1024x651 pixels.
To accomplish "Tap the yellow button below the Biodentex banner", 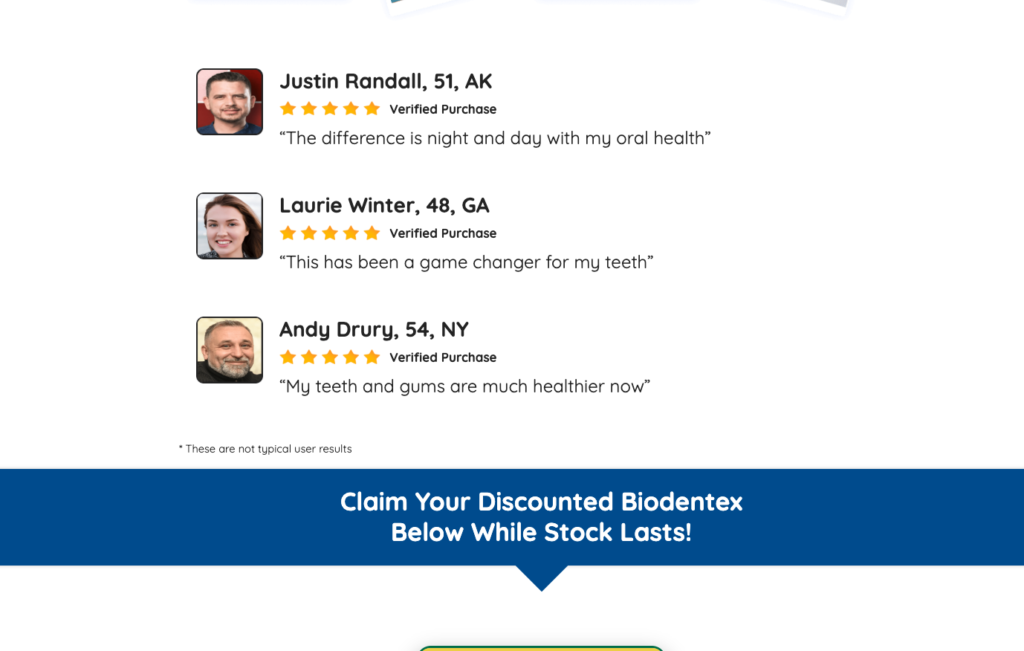I will point(541,648).
